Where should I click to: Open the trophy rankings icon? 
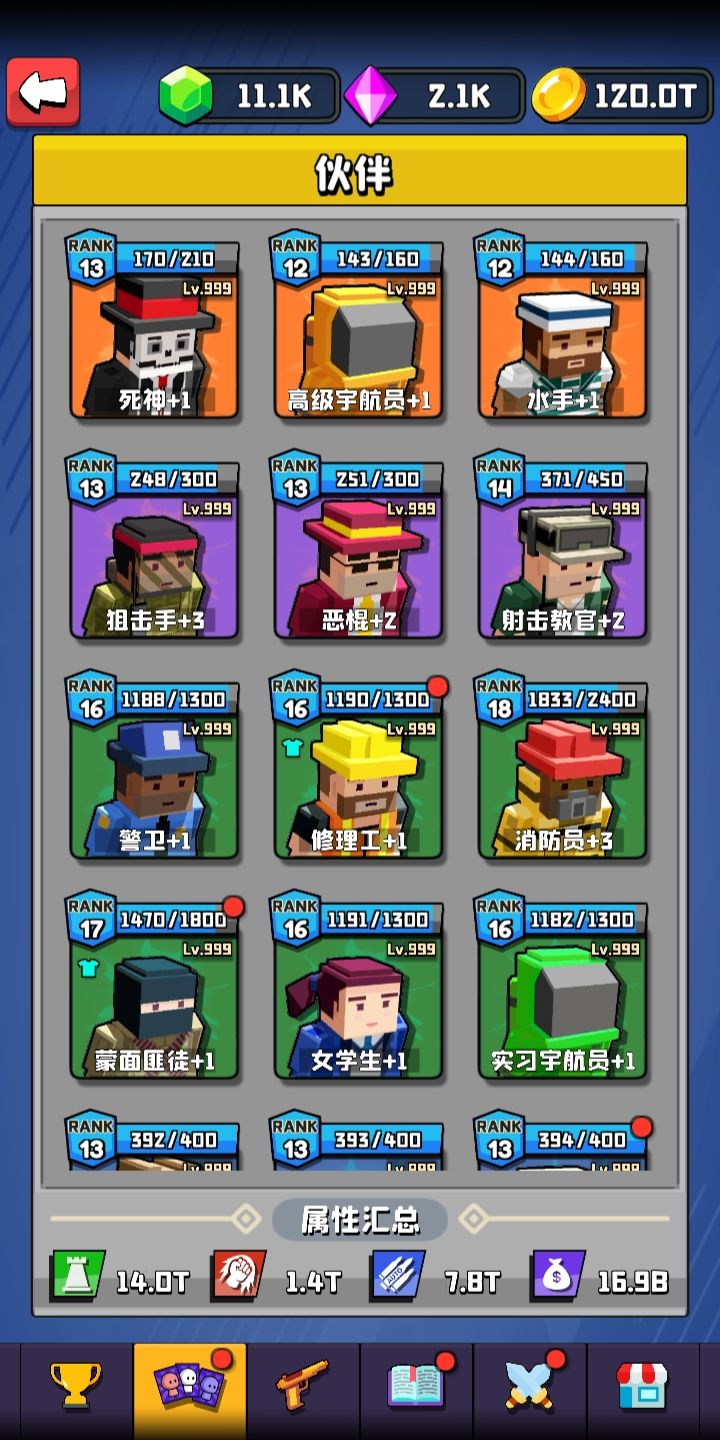72,1385
